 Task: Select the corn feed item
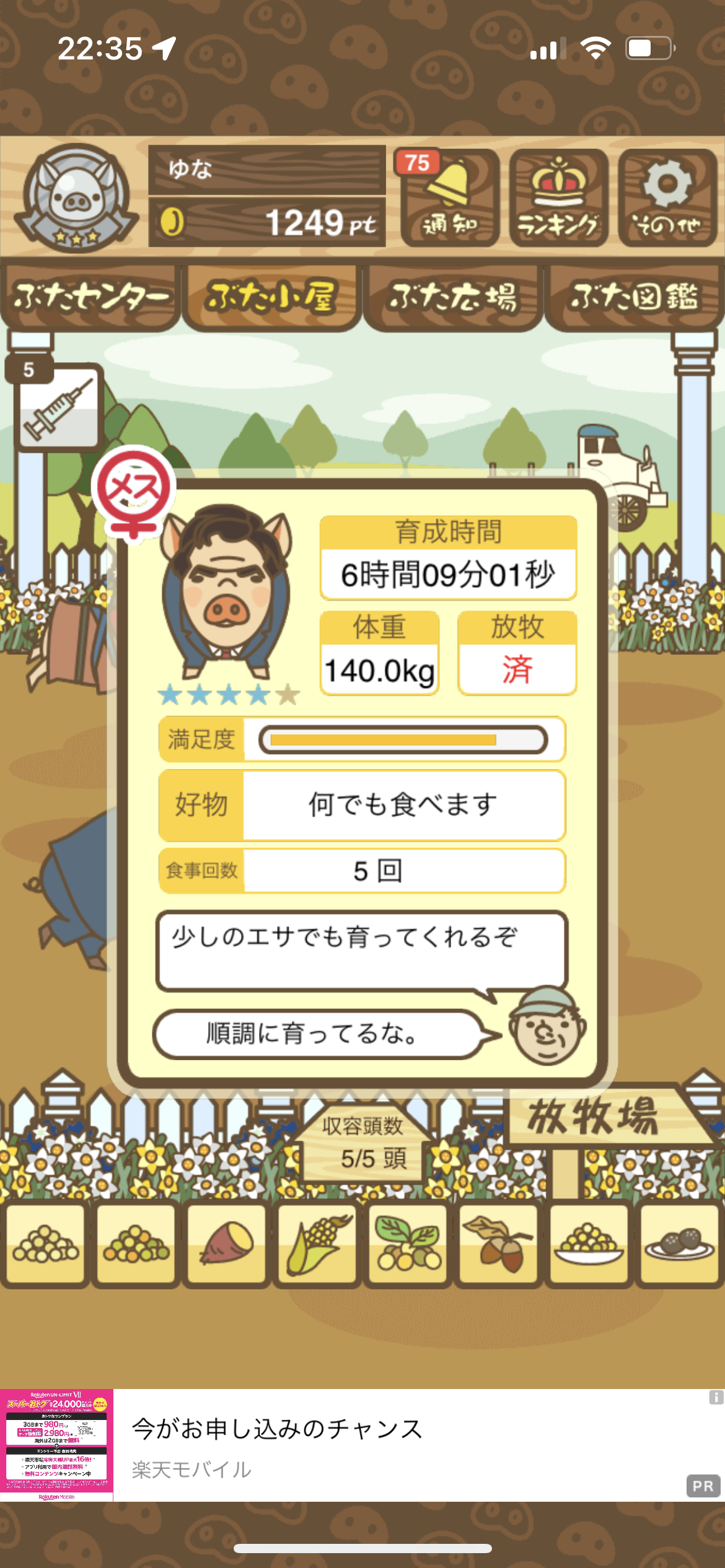(317, 1244)
